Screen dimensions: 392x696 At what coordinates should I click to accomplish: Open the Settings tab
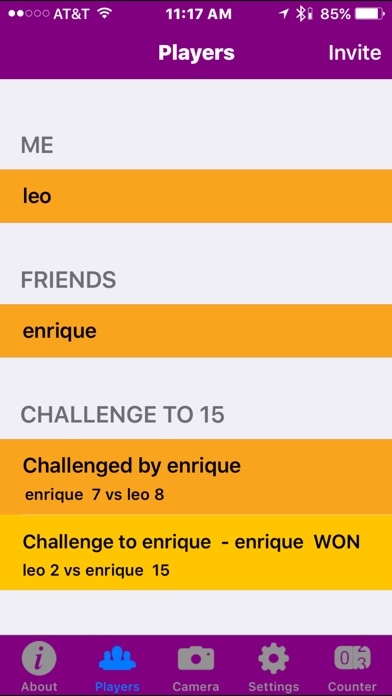click(x=273, y=666)
